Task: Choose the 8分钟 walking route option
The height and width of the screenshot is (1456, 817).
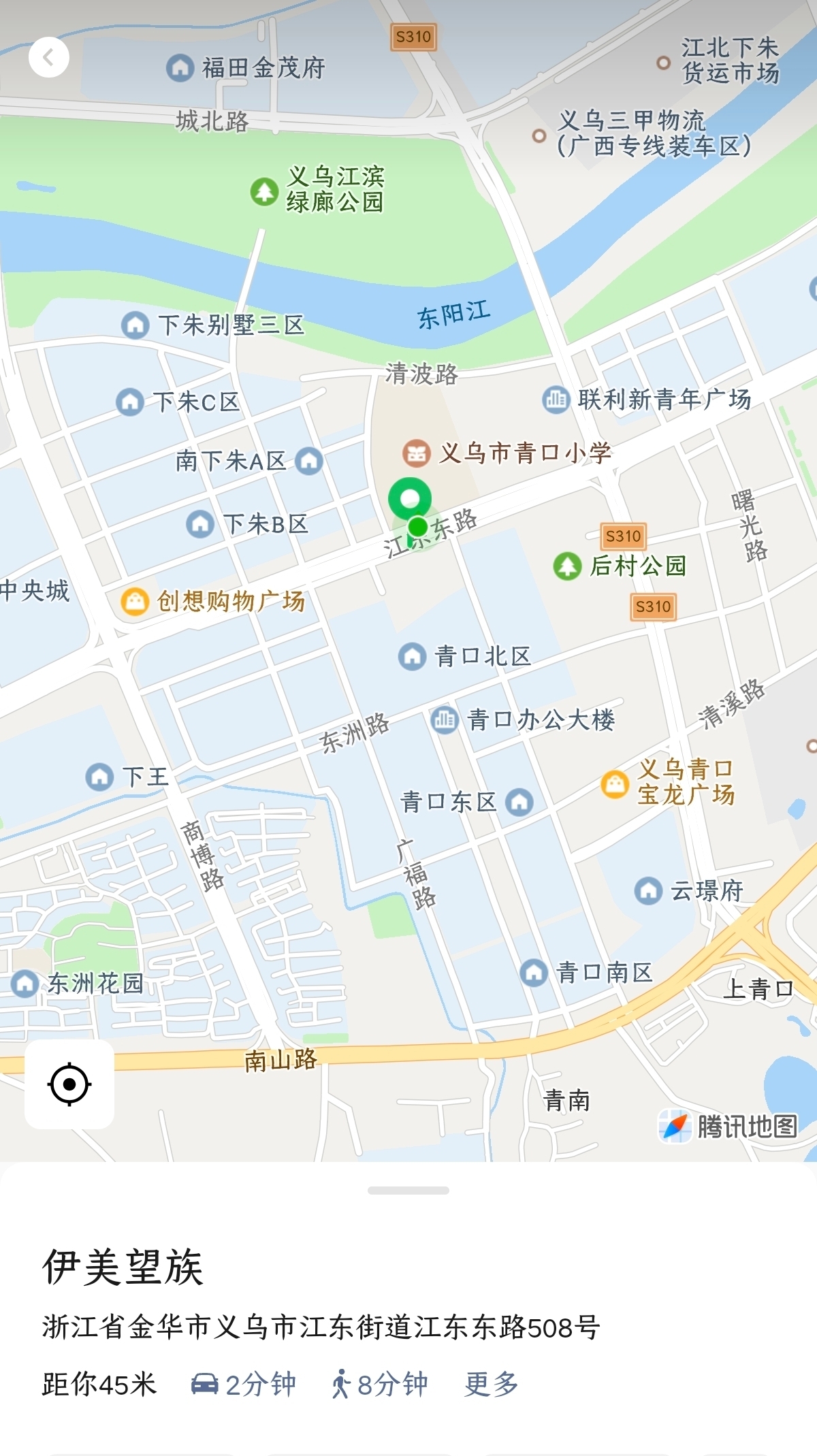Action: click(x=380, y=1385)
